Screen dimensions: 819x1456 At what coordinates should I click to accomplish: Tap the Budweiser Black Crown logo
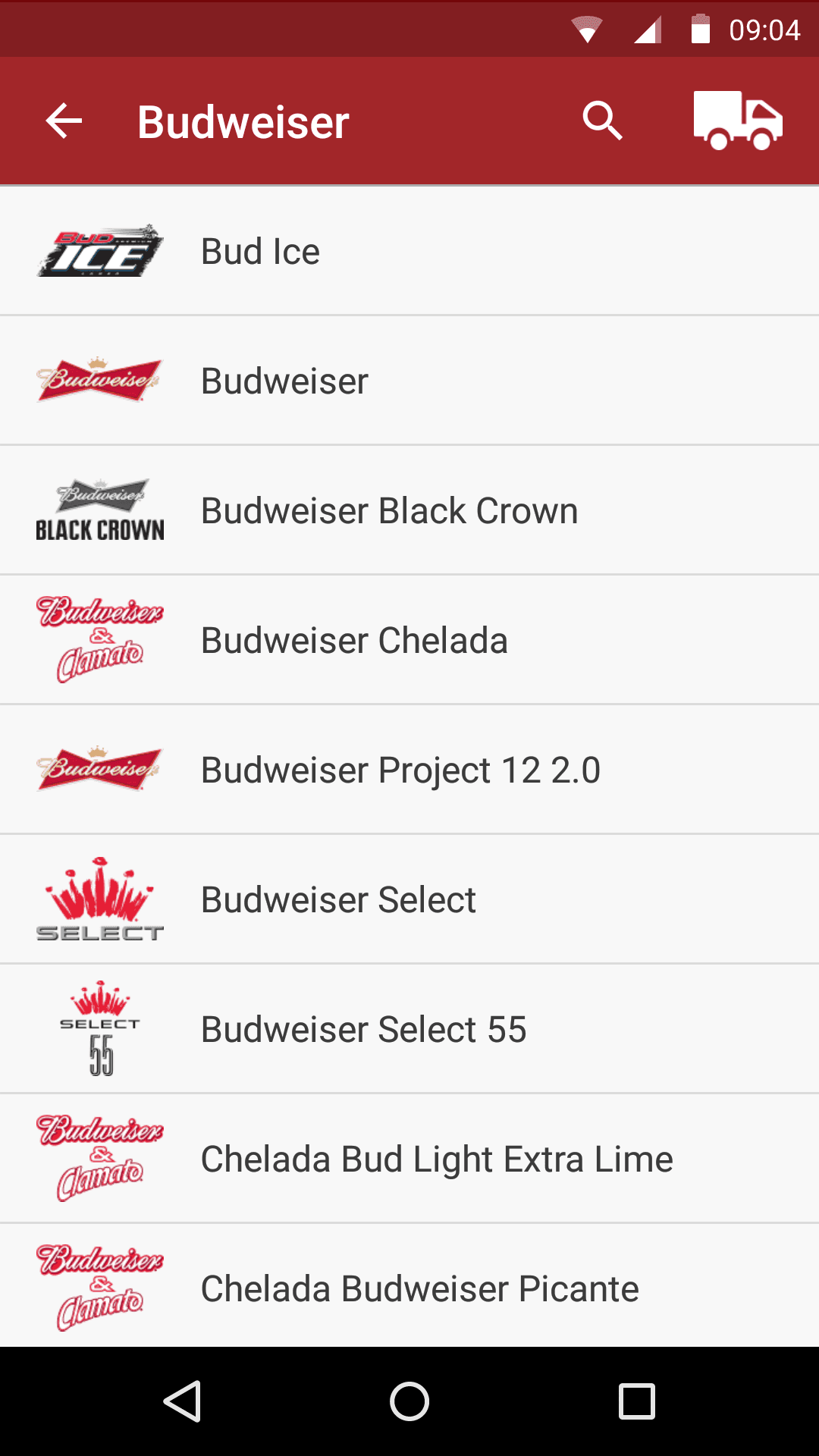[99, 509]
